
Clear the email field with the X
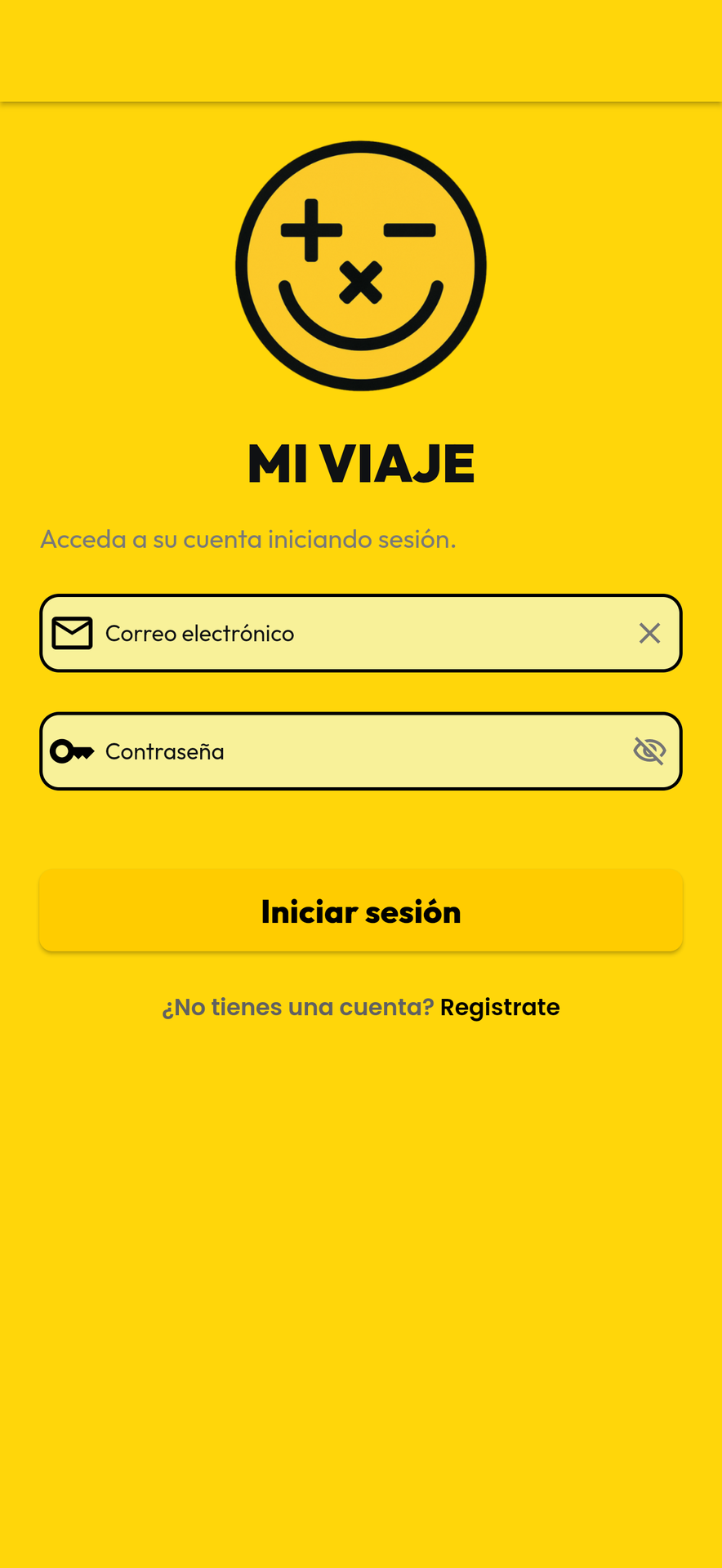click(x=649, y=634)
